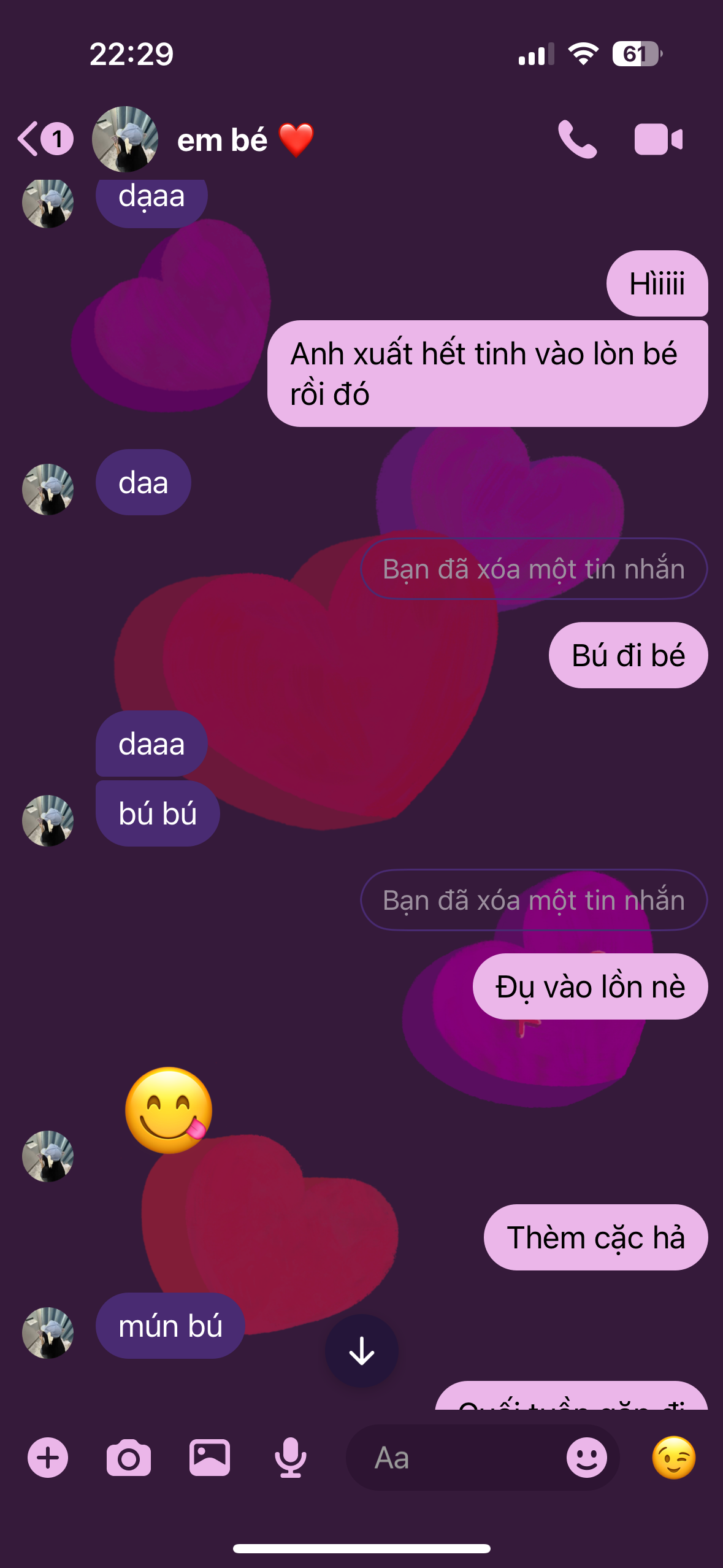
Task: Open more actions with the plus button
Action: pos(48,1458)
